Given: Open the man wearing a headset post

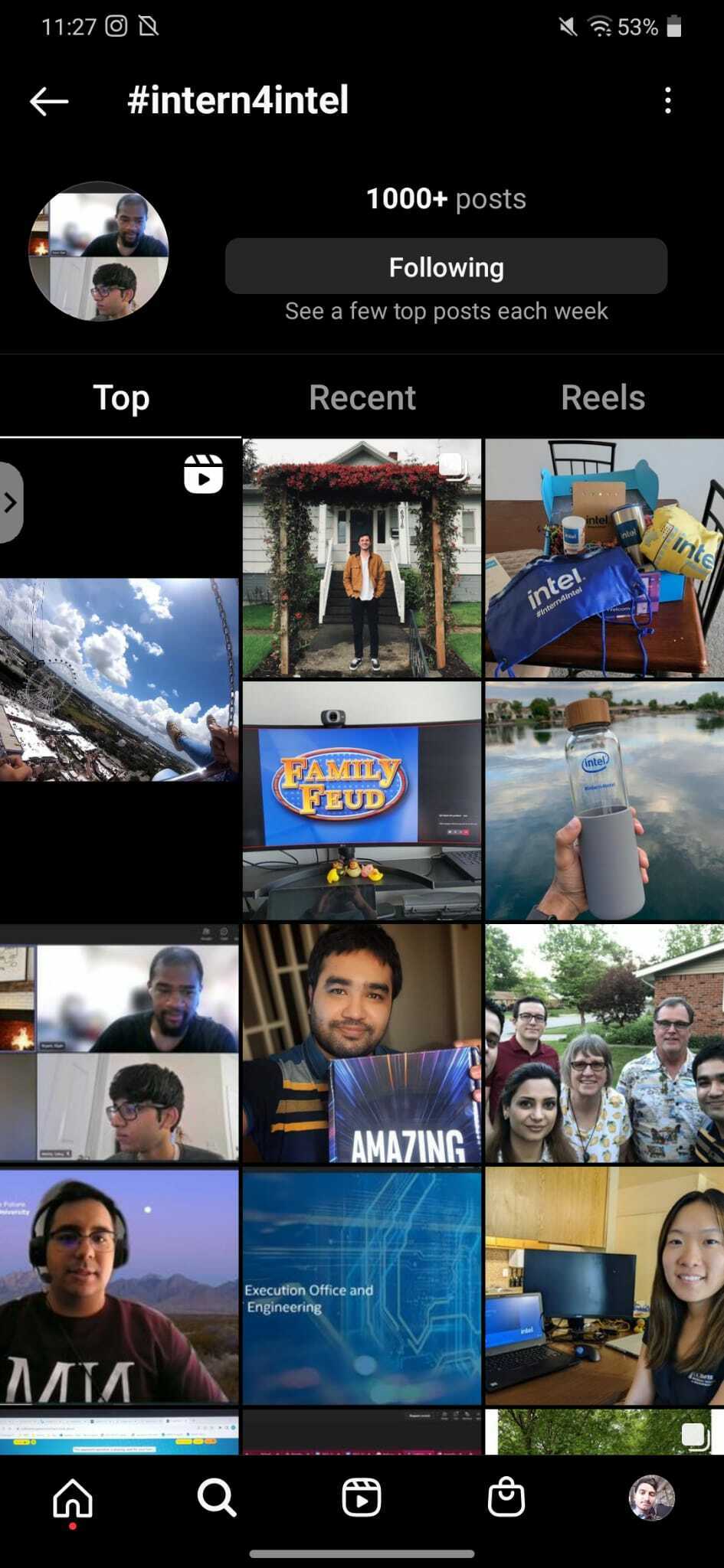Looking at the screenshot, I should pyautogui.click(x=120, y=1286).
